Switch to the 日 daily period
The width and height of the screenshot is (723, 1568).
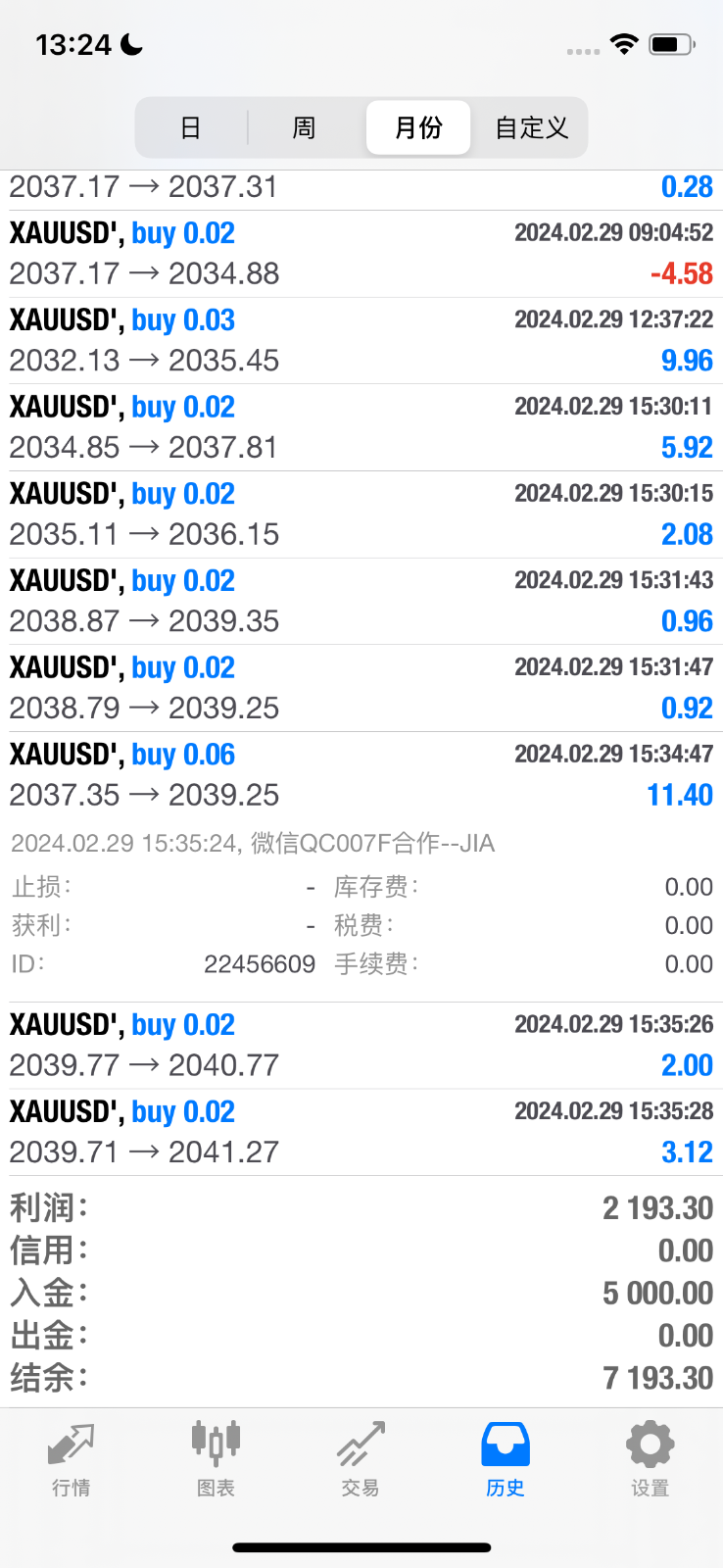pos(192,127)
